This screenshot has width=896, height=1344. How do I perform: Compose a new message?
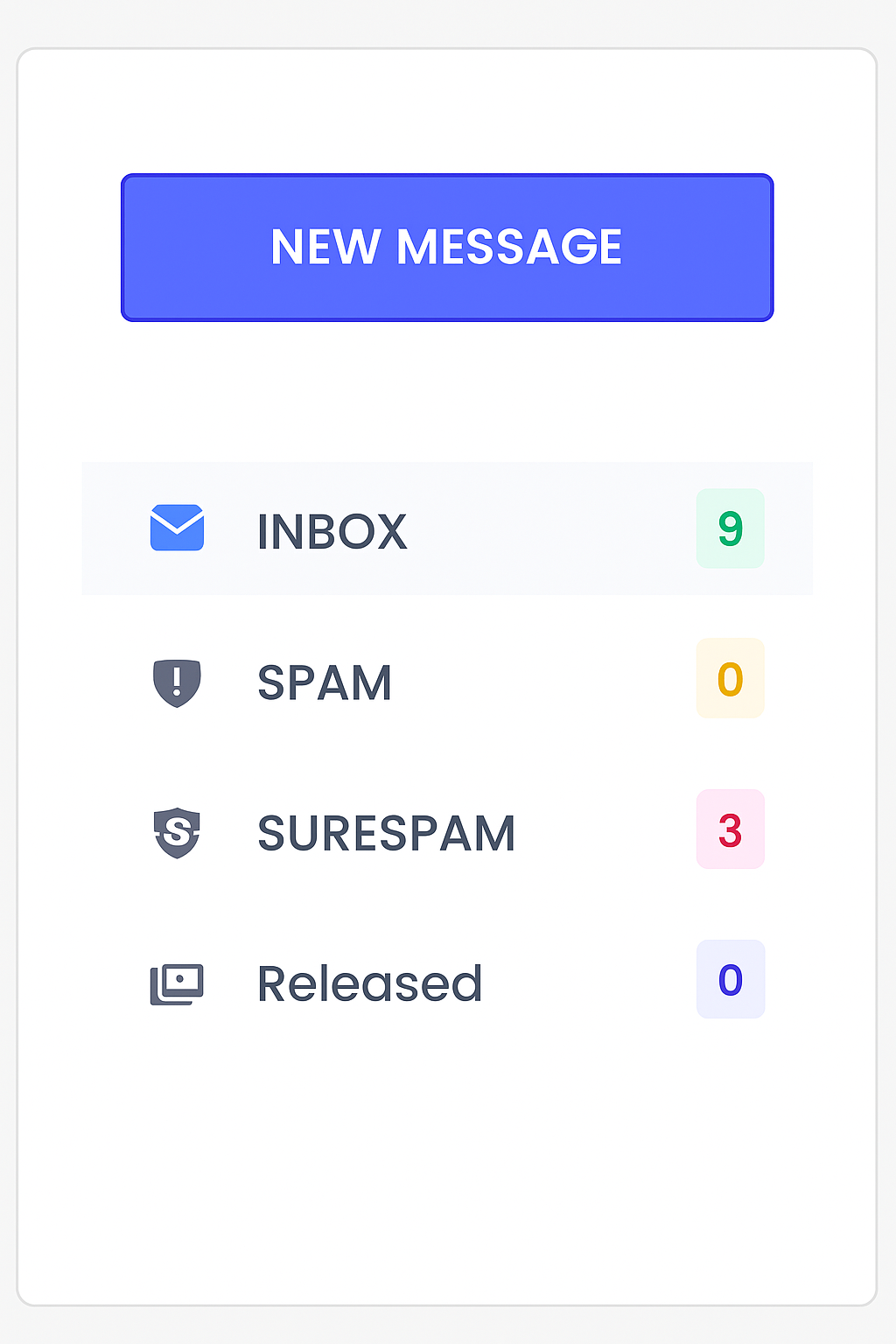point(447,248)
